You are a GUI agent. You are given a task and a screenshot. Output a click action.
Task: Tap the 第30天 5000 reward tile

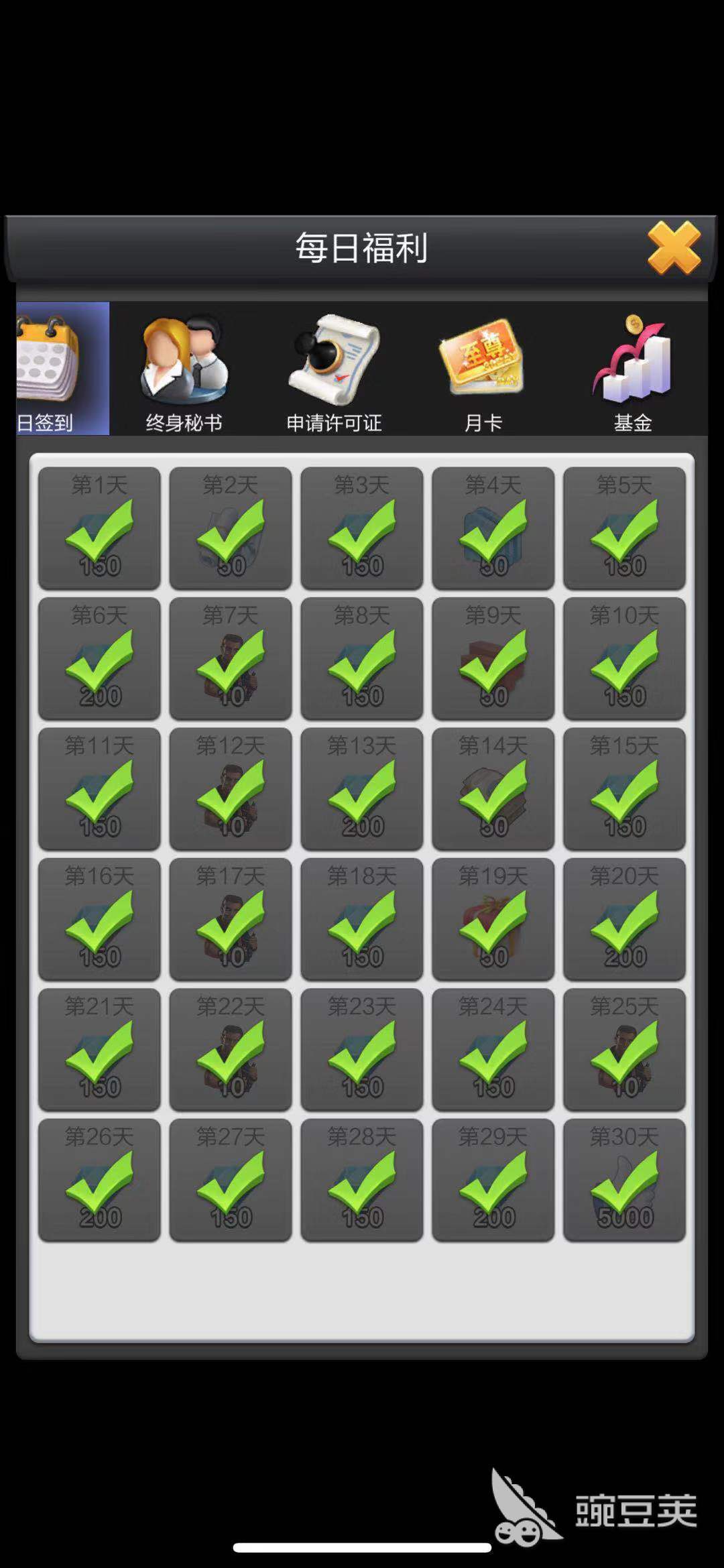click(625, 1180)
